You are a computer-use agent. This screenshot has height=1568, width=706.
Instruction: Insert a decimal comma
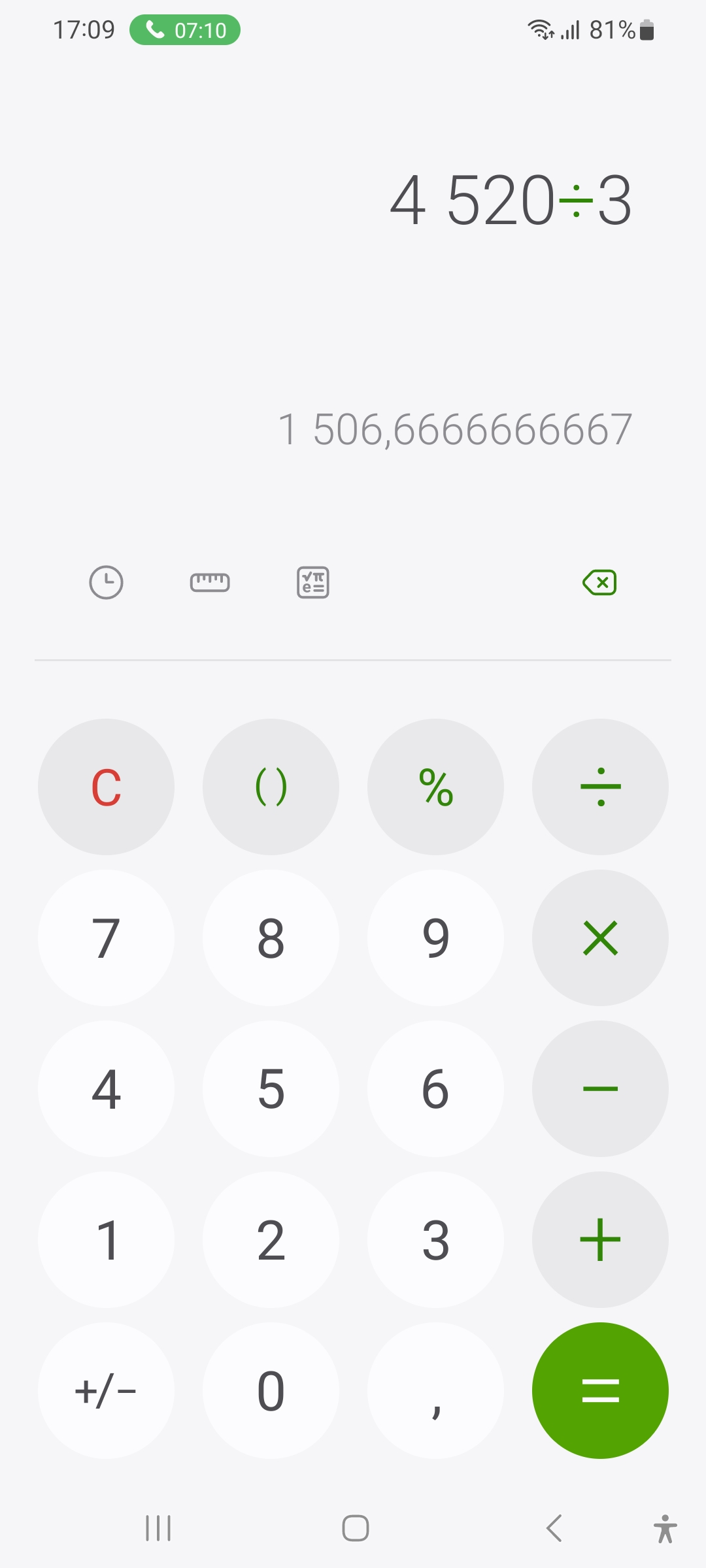coord(435,1390)
